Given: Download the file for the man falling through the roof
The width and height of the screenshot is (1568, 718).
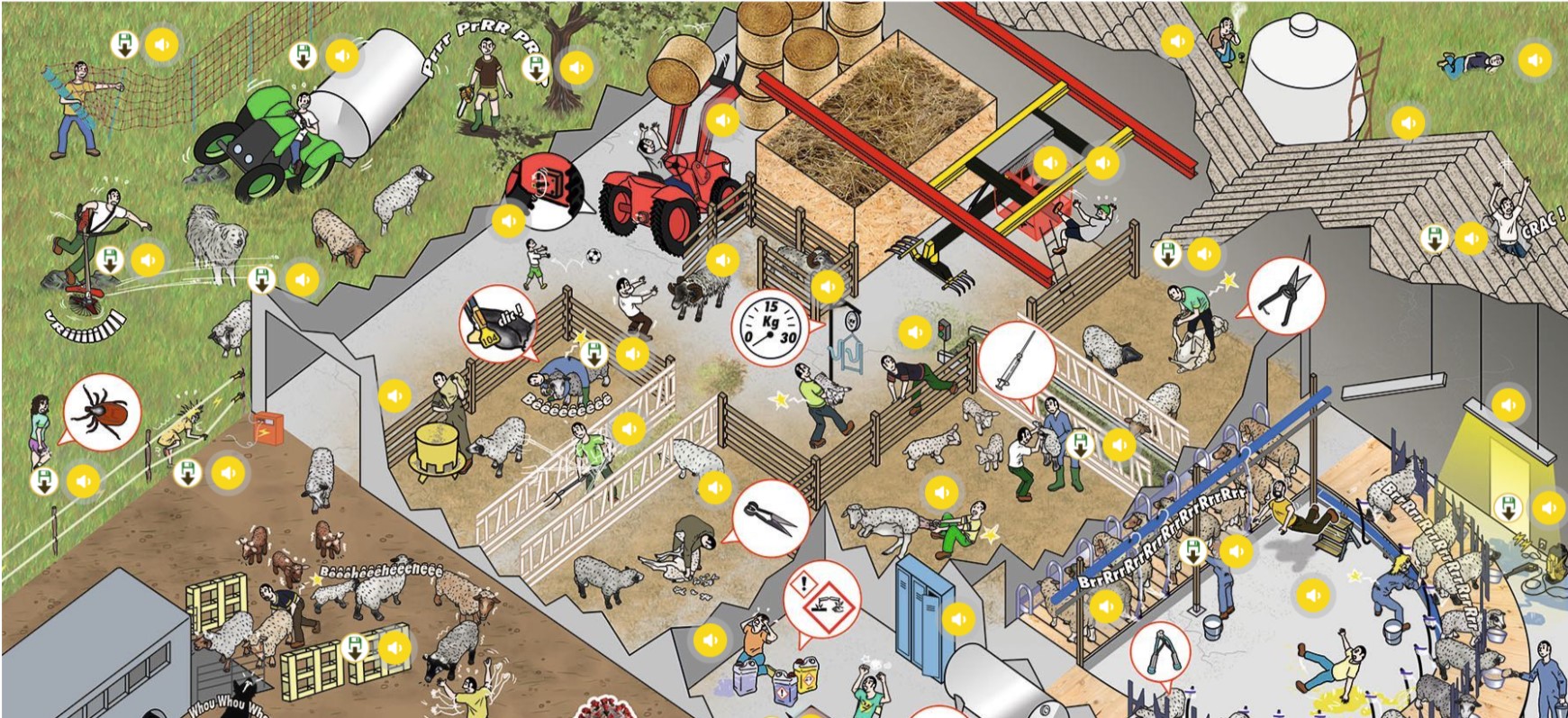Looking at the screenshot, I should (1434, 239).
